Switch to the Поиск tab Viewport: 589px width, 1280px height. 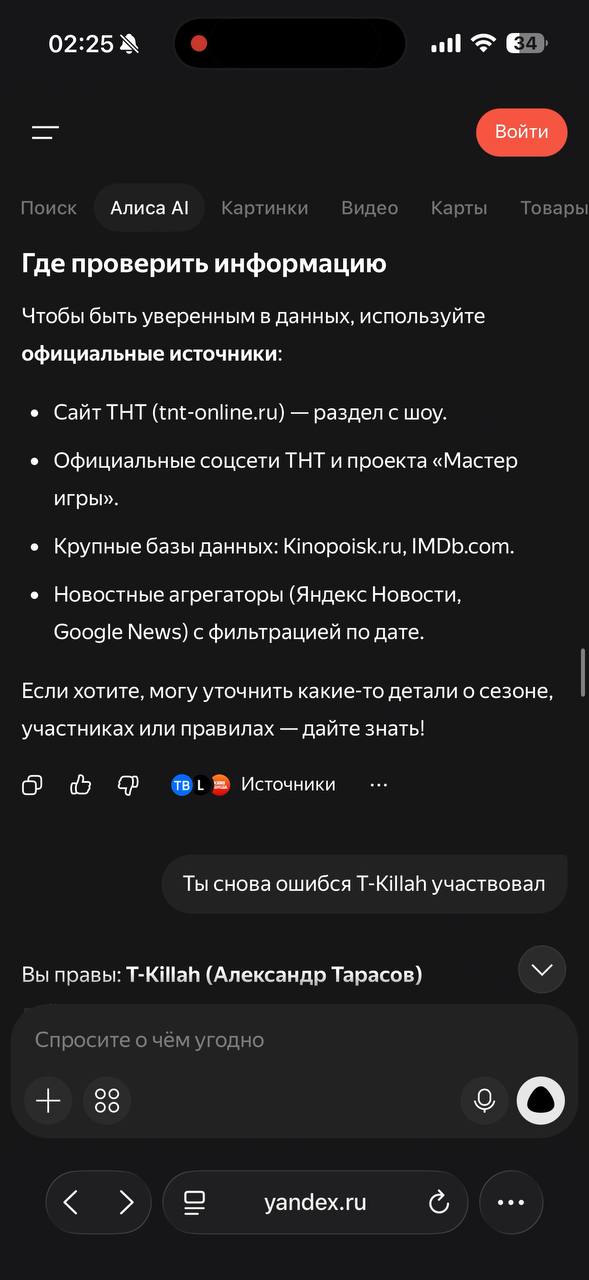48,208
